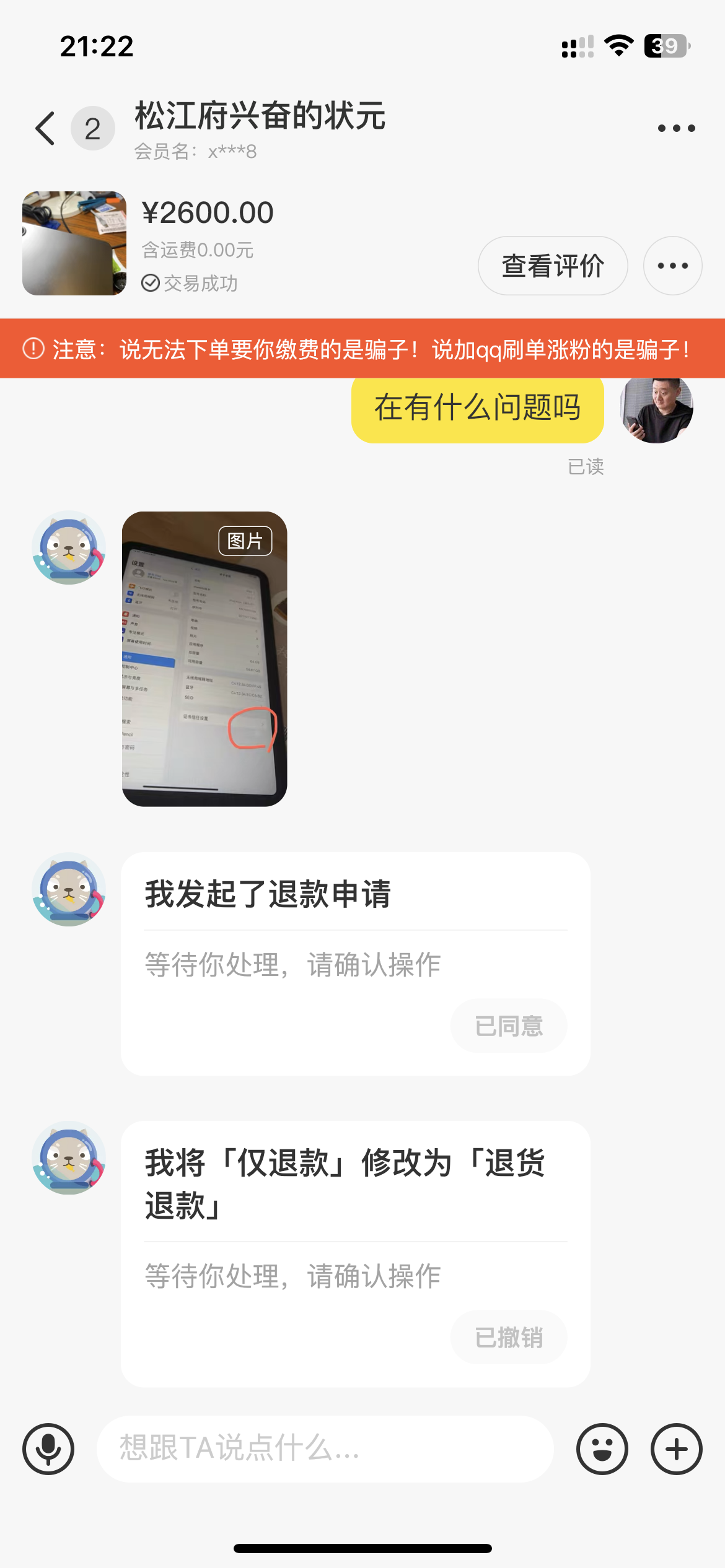Open the avatar next to the 图片 message

[69, 547]
